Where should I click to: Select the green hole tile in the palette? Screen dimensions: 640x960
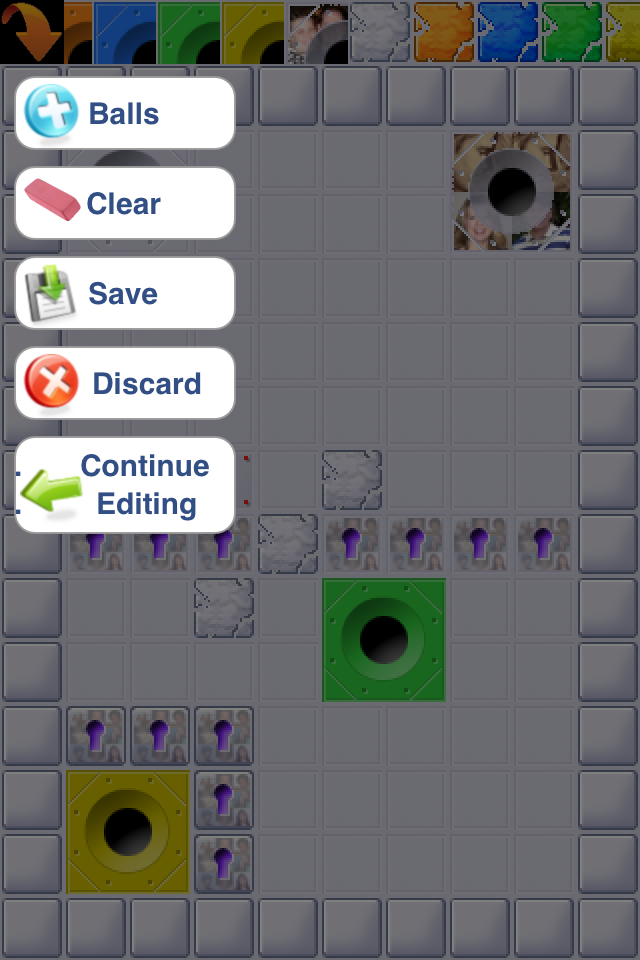(189, 30)
